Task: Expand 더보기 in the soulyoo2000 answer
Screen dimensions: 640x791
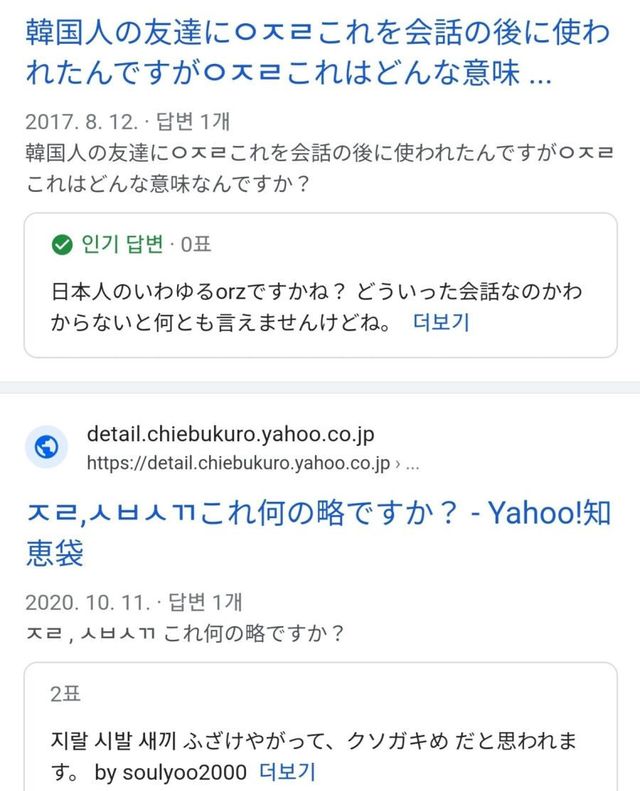Action: (x=287, y=772)
